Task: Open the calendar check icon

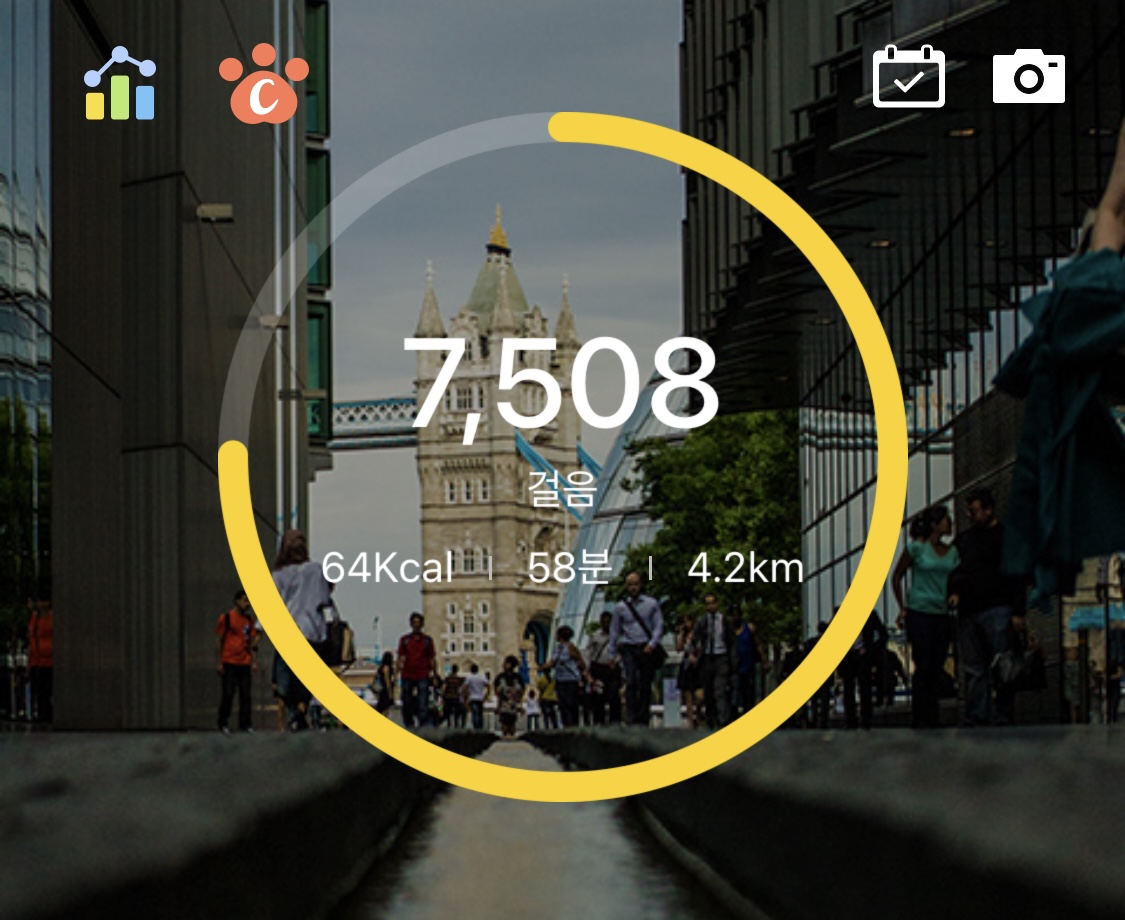Action: pyautogui.click(x=908, y=77)
